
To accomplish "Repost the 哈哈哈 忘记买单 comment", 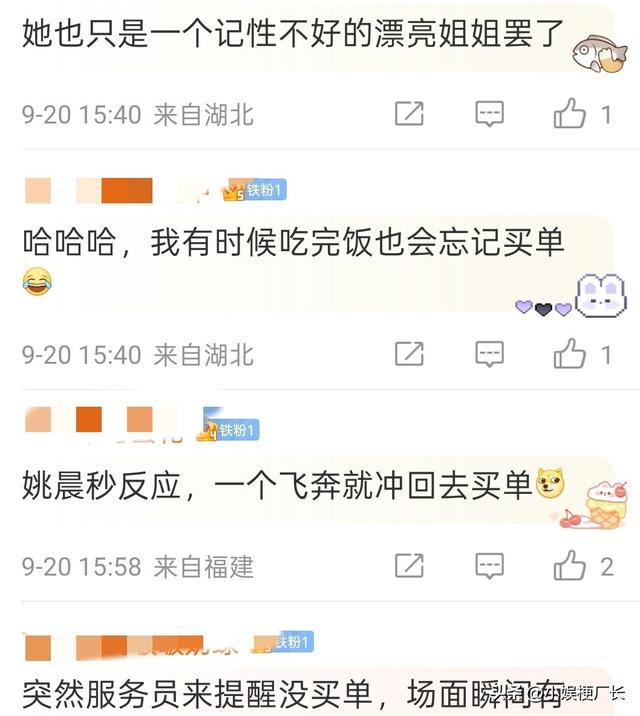I will (409, 353).
